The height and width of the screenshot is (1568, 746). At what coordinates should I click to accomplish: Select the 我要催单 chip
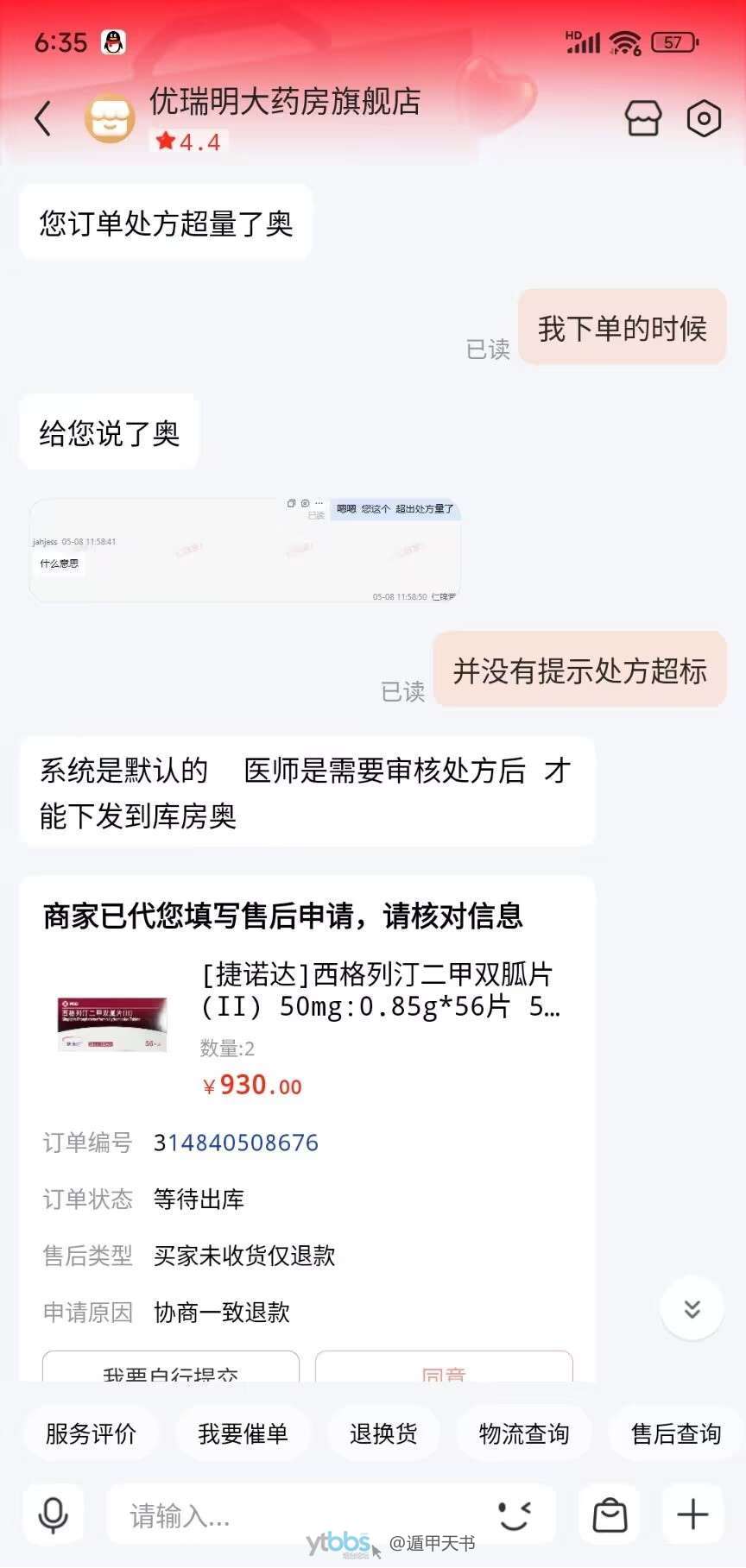(x=243, y=1433)
